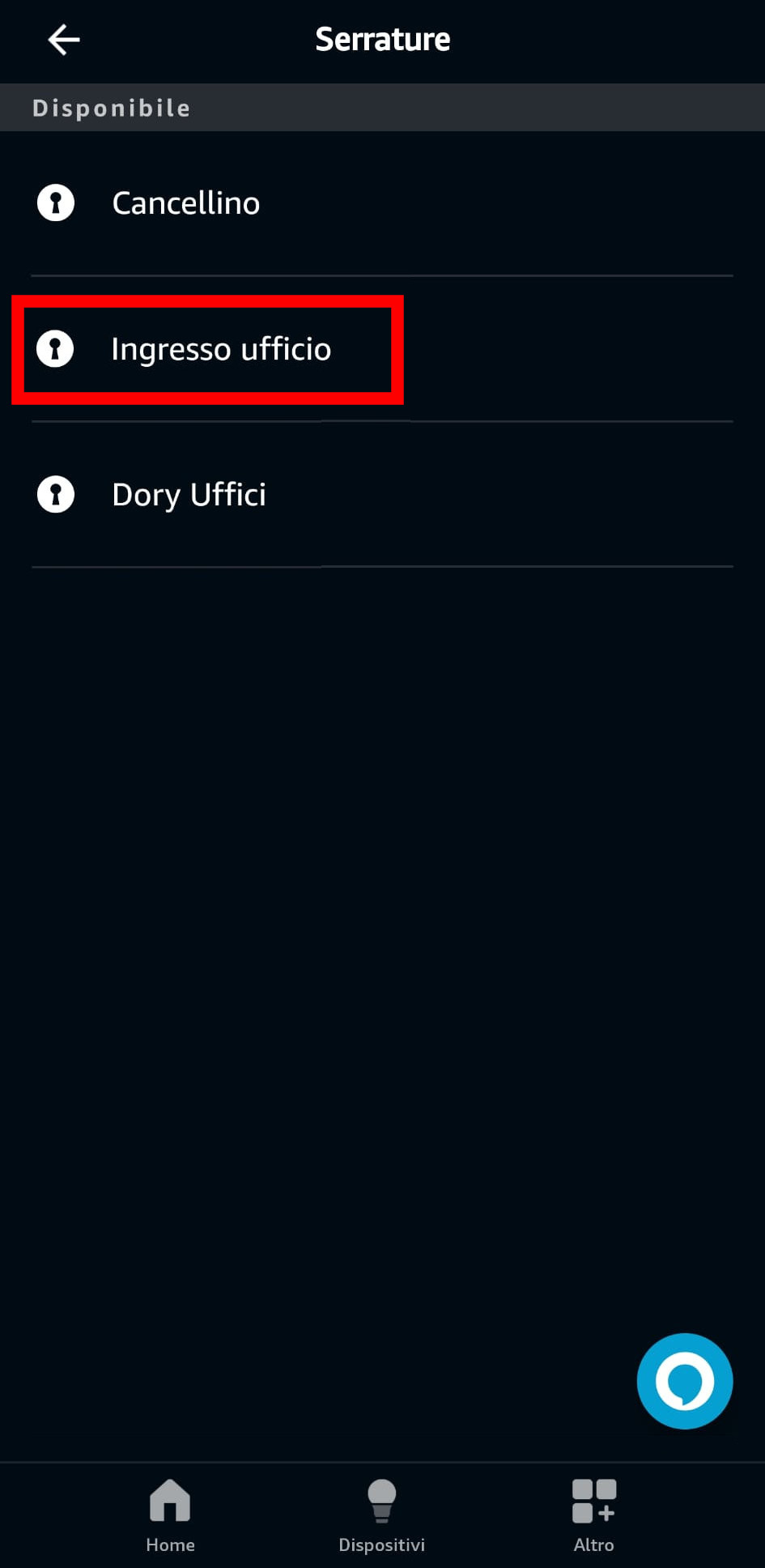Switch to the Dispositivi tab
This screenshot has height=1568, width=765.
click(x=381, y=1515)
